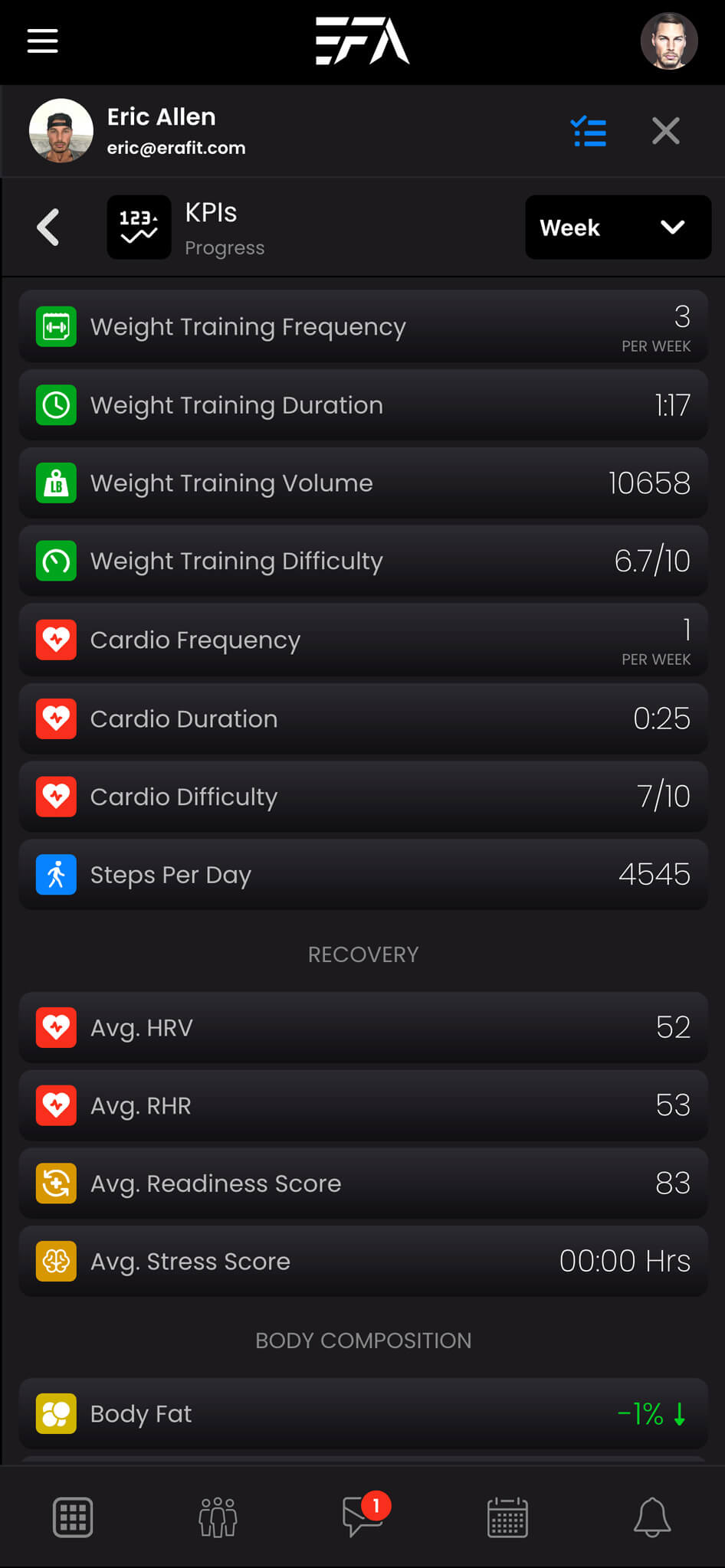Open the Weight Training Volume row
The height and width of the screenshot is (1568, 725).
coord(362,483)
